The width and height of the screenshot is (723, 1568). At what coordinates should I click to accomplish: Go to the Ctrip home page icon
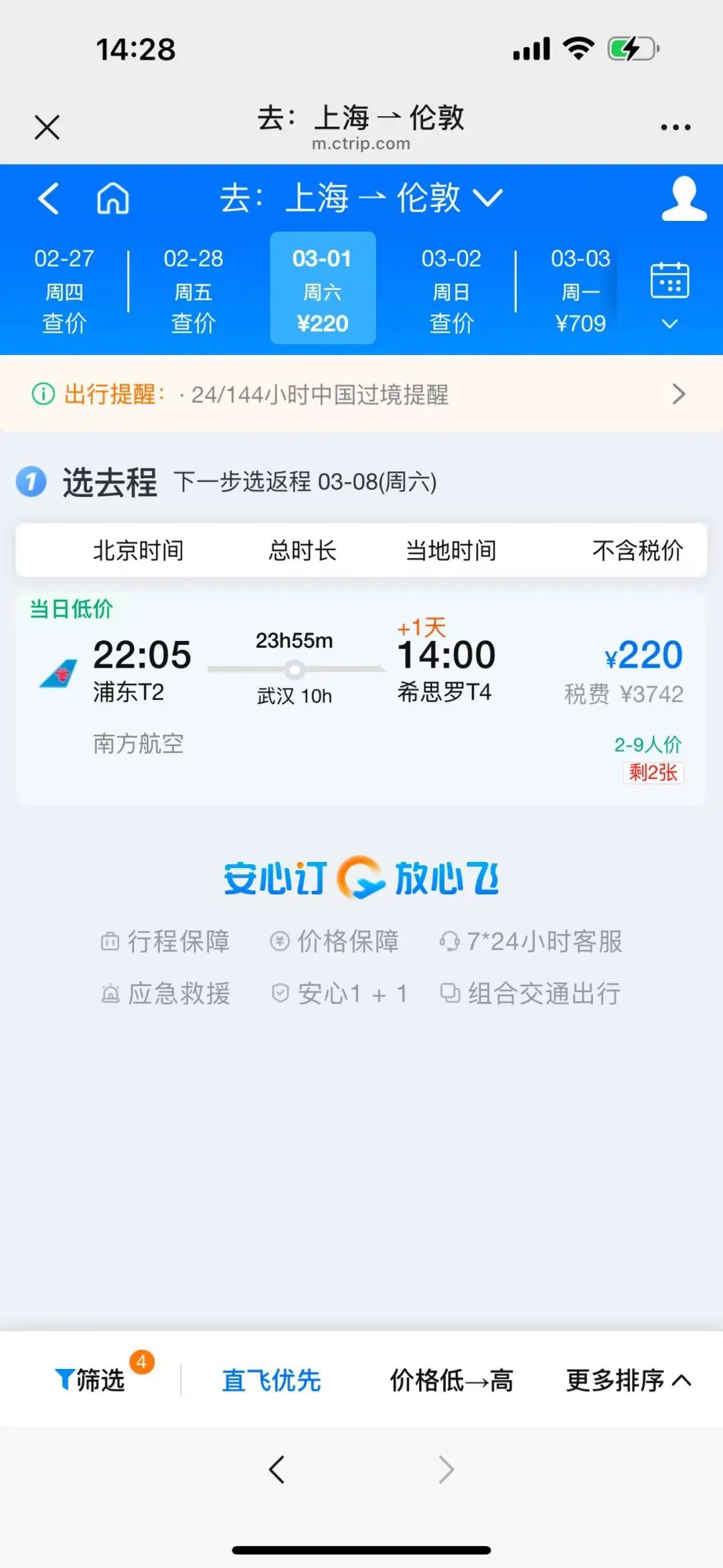[112, 198]
